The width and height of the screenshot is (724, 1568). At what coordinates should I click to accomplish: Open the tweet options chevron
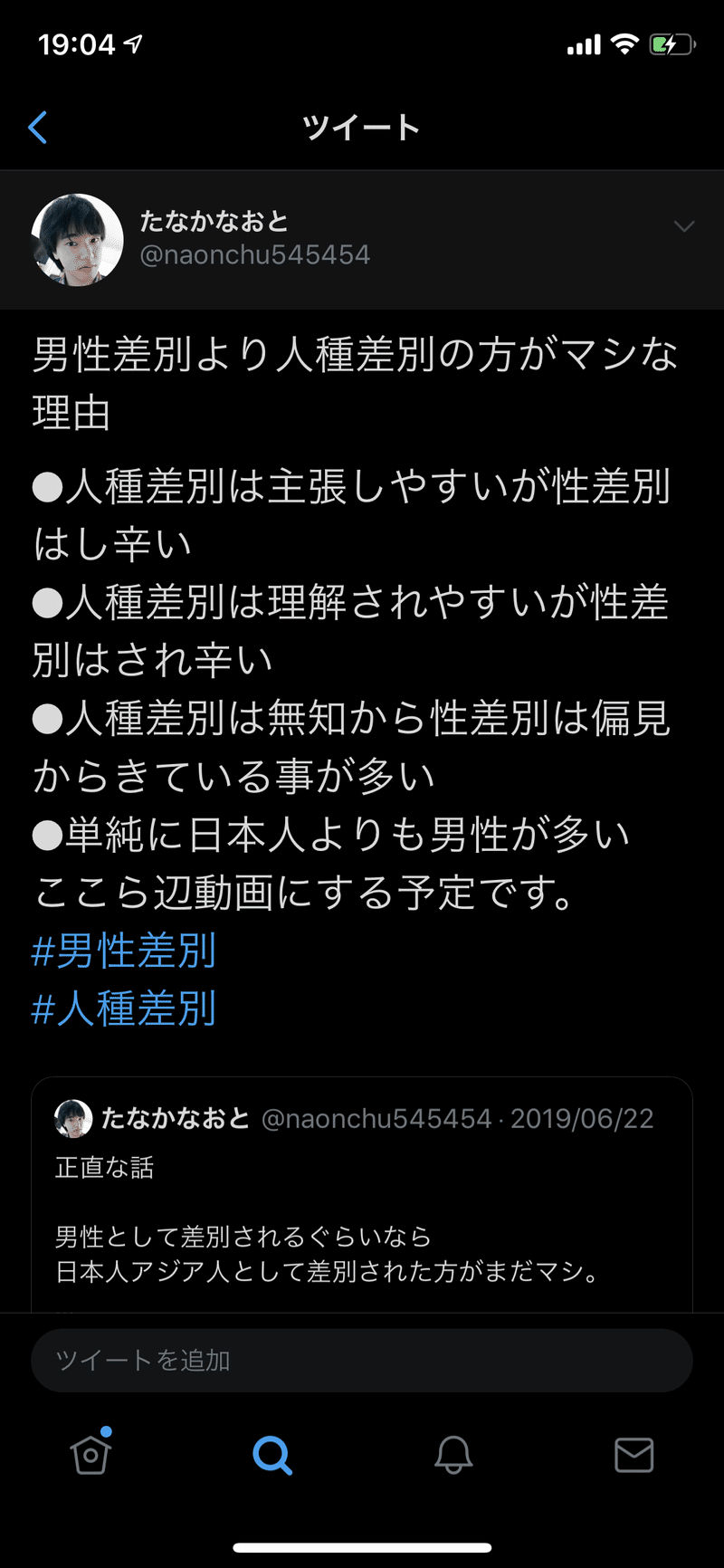coord(684,226)
